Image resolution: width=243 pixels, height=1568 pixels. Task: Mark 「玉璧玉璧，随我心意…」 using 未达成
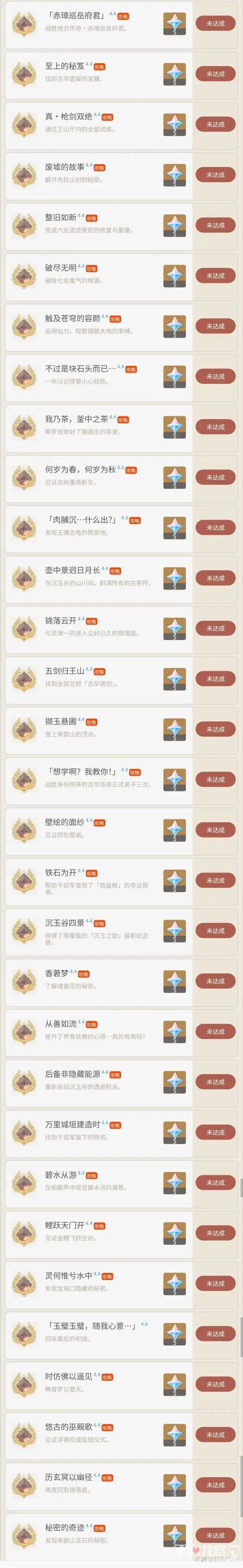coord(215,1334)
